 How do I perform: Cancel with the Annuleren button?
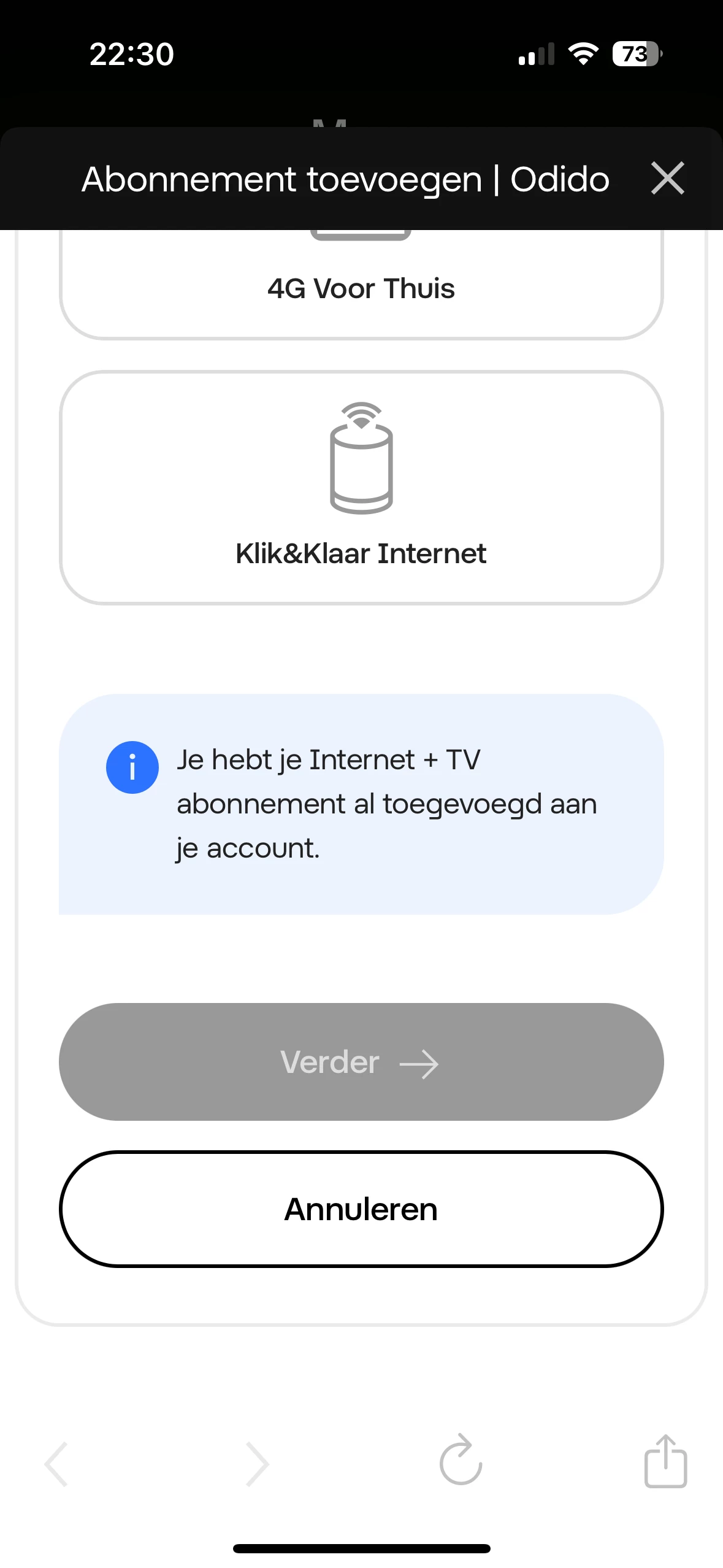361,1209
